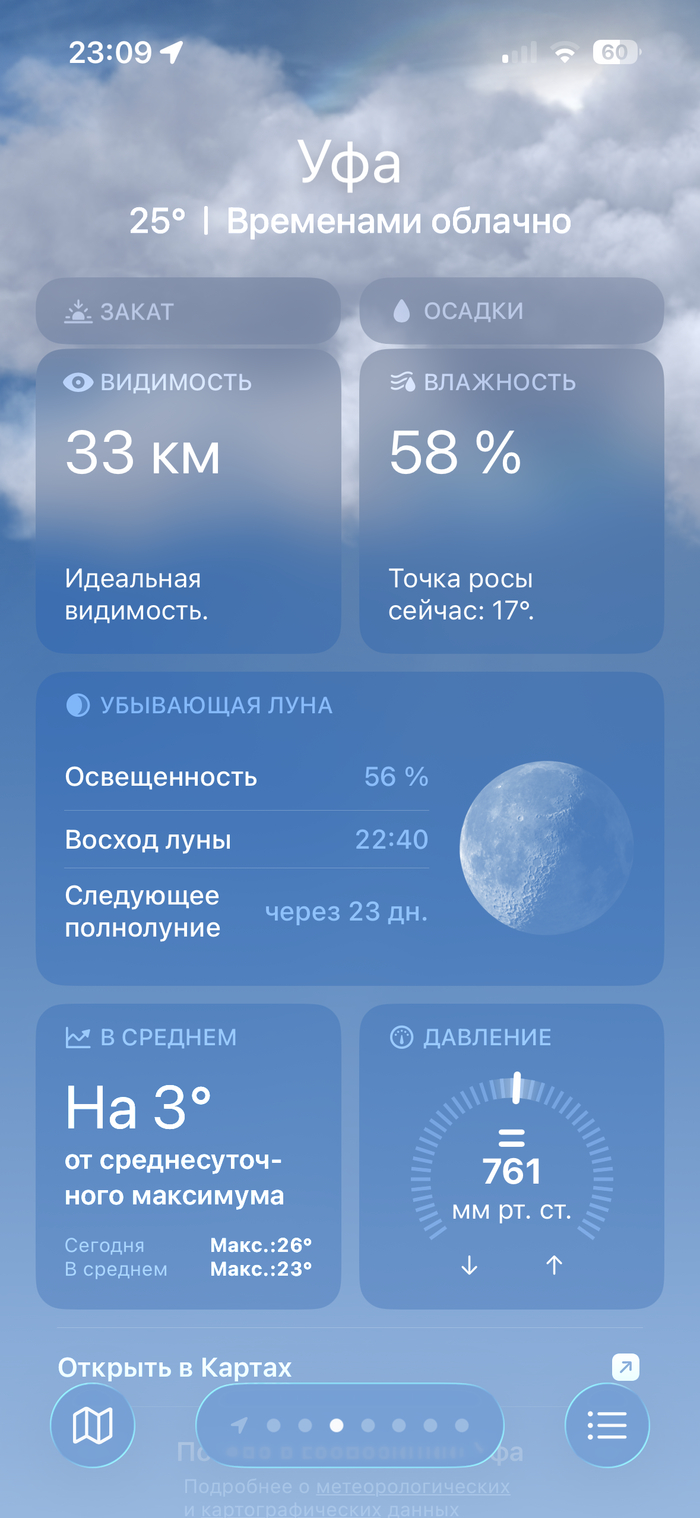
Task: Open the Убывающая луна card
Action: pos(350,829)
